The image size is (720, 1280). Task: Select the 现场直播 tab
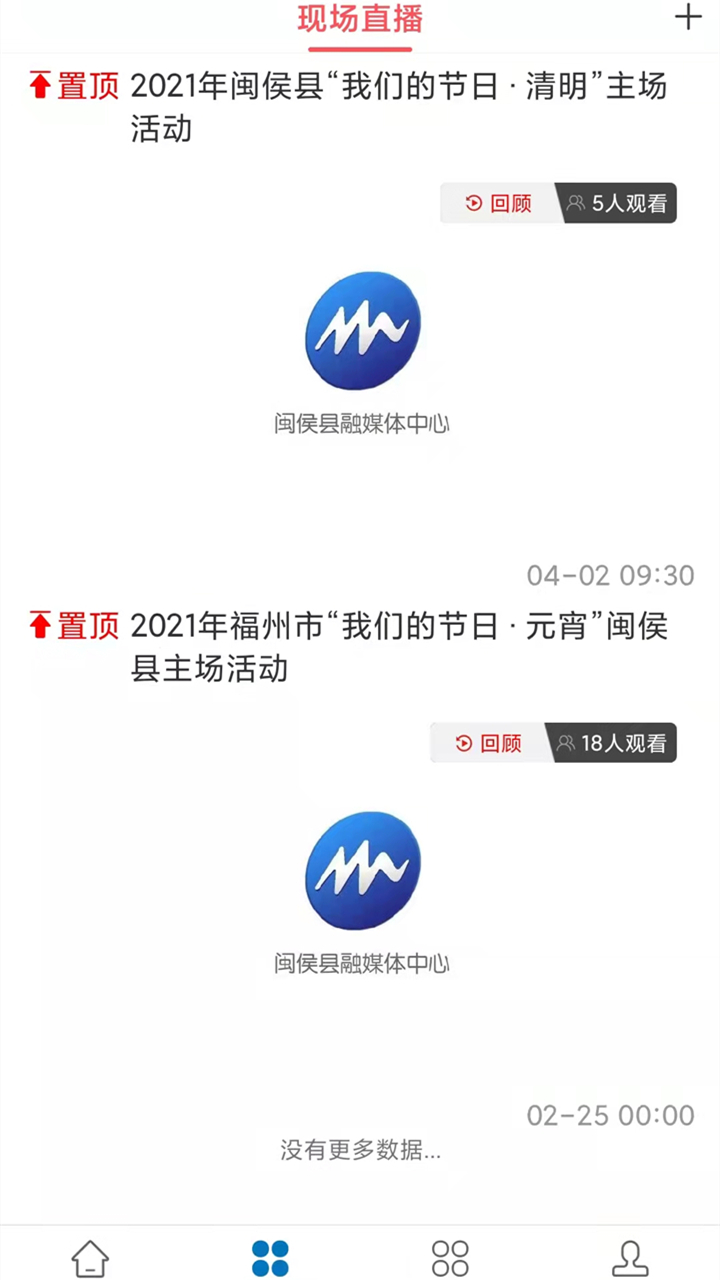coord(360,19)
